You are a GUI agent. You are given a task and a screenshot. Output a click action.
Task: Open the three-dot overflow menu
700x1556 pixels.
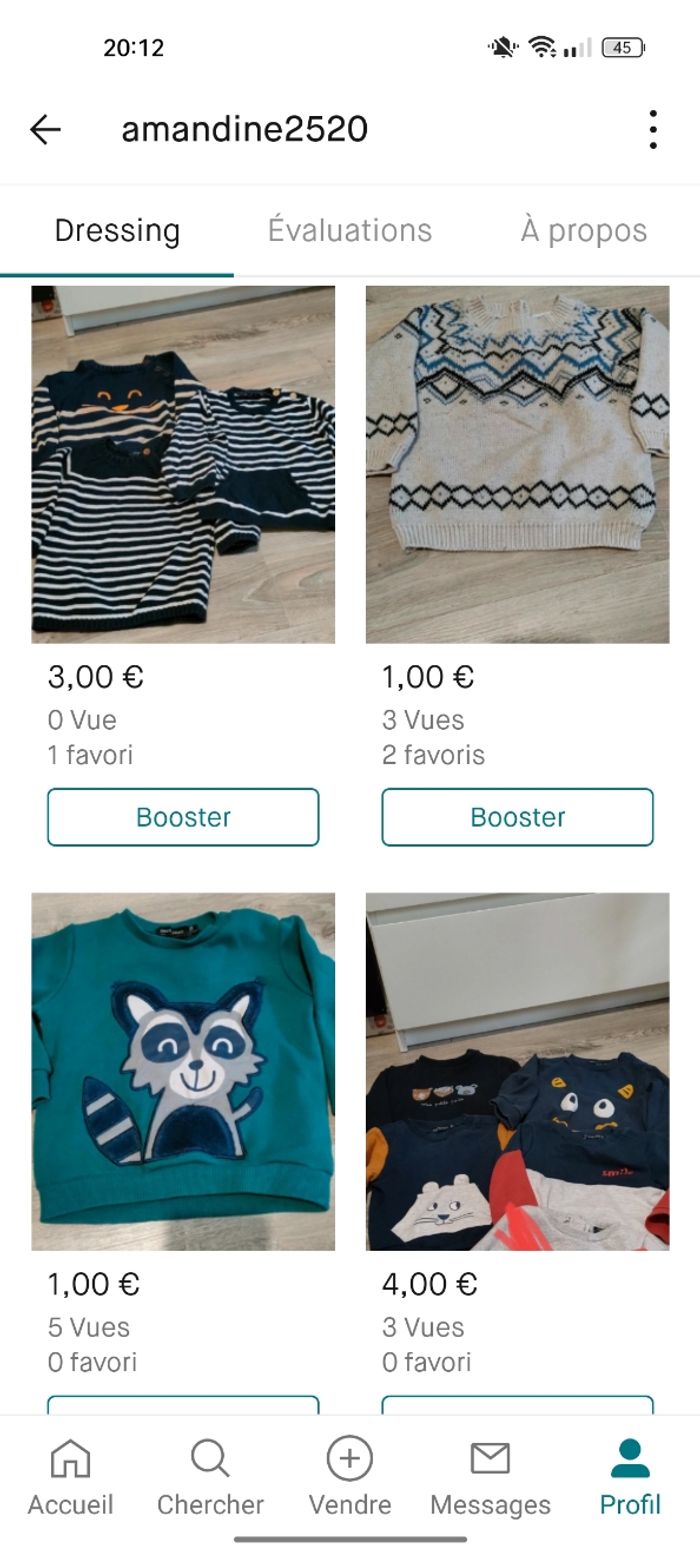point(652,129)
